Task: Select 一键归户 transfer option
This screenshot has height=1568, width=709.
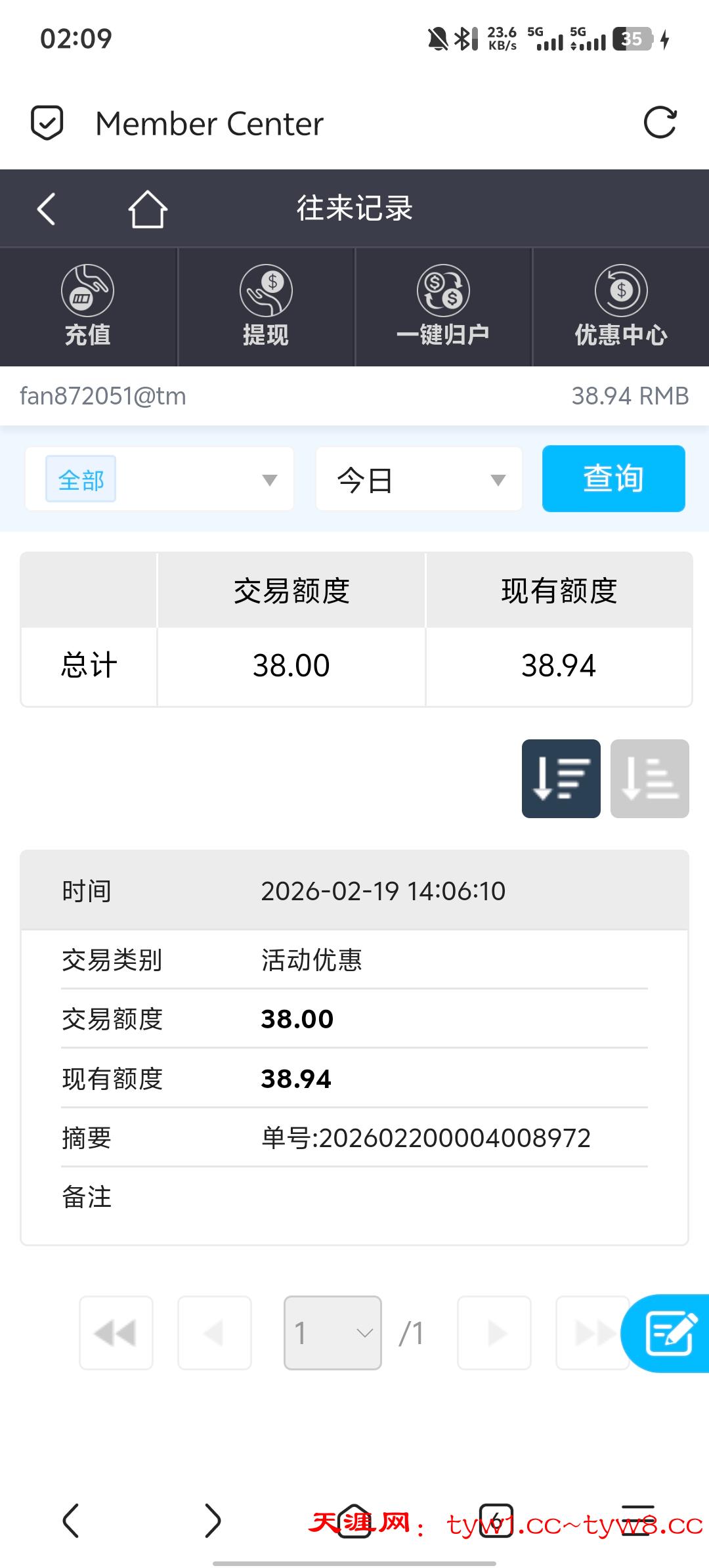Action: coord(443,307)
